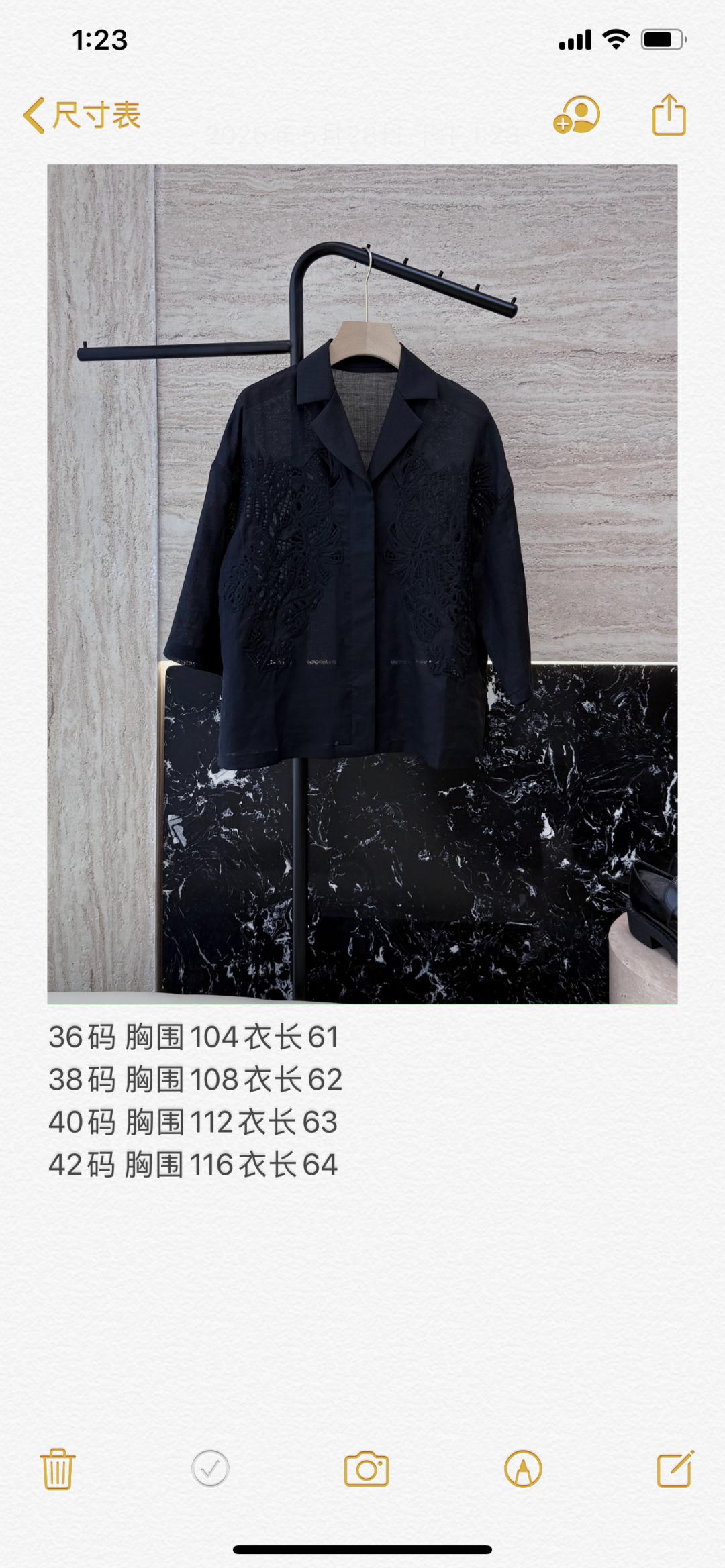The height and width of the screenshot is (1568, 725).
Task: Open the markup pen tool
Action: 523,1469
